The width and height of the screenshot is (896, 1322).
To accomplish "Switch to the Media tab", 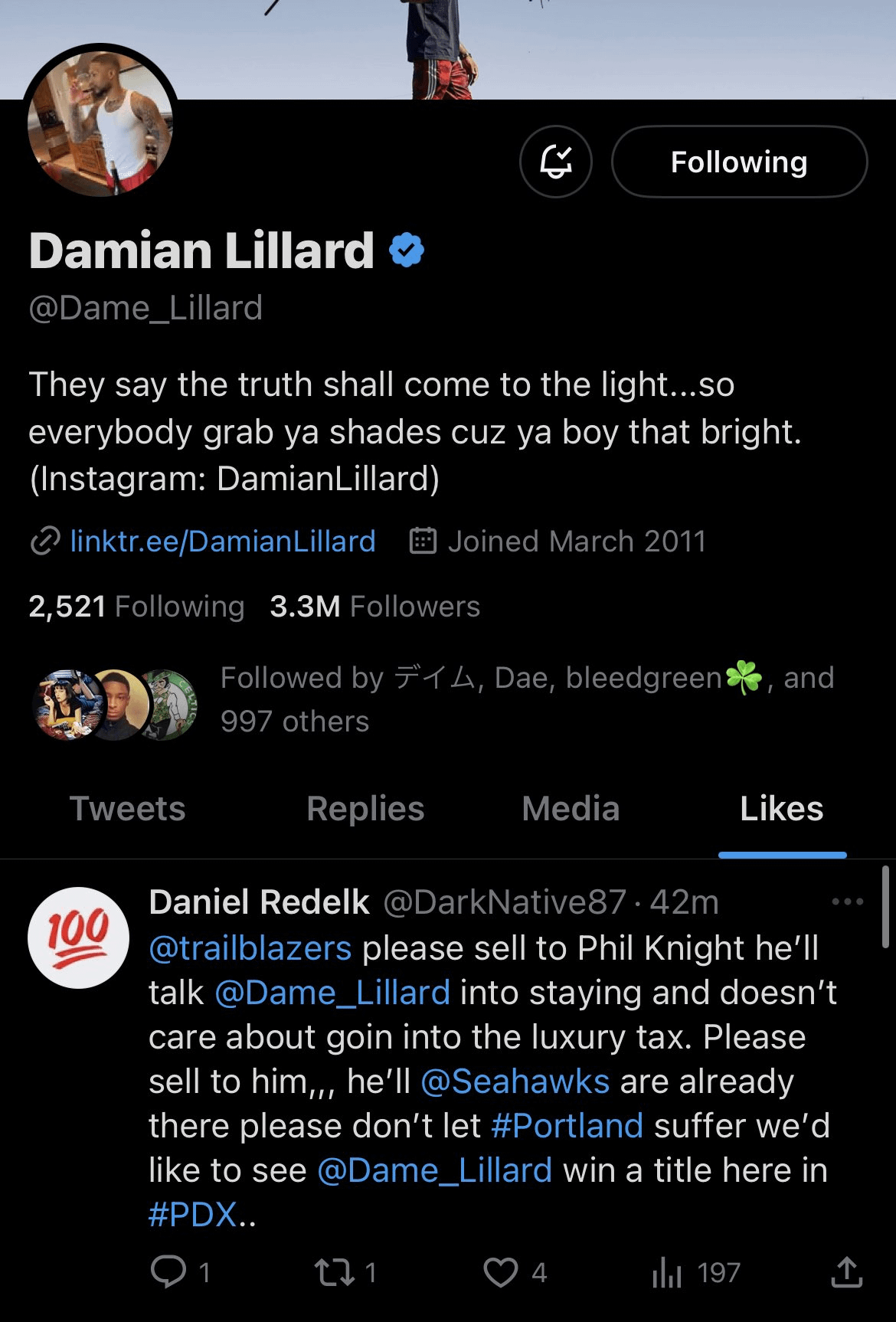I will [x=571, y=809].
